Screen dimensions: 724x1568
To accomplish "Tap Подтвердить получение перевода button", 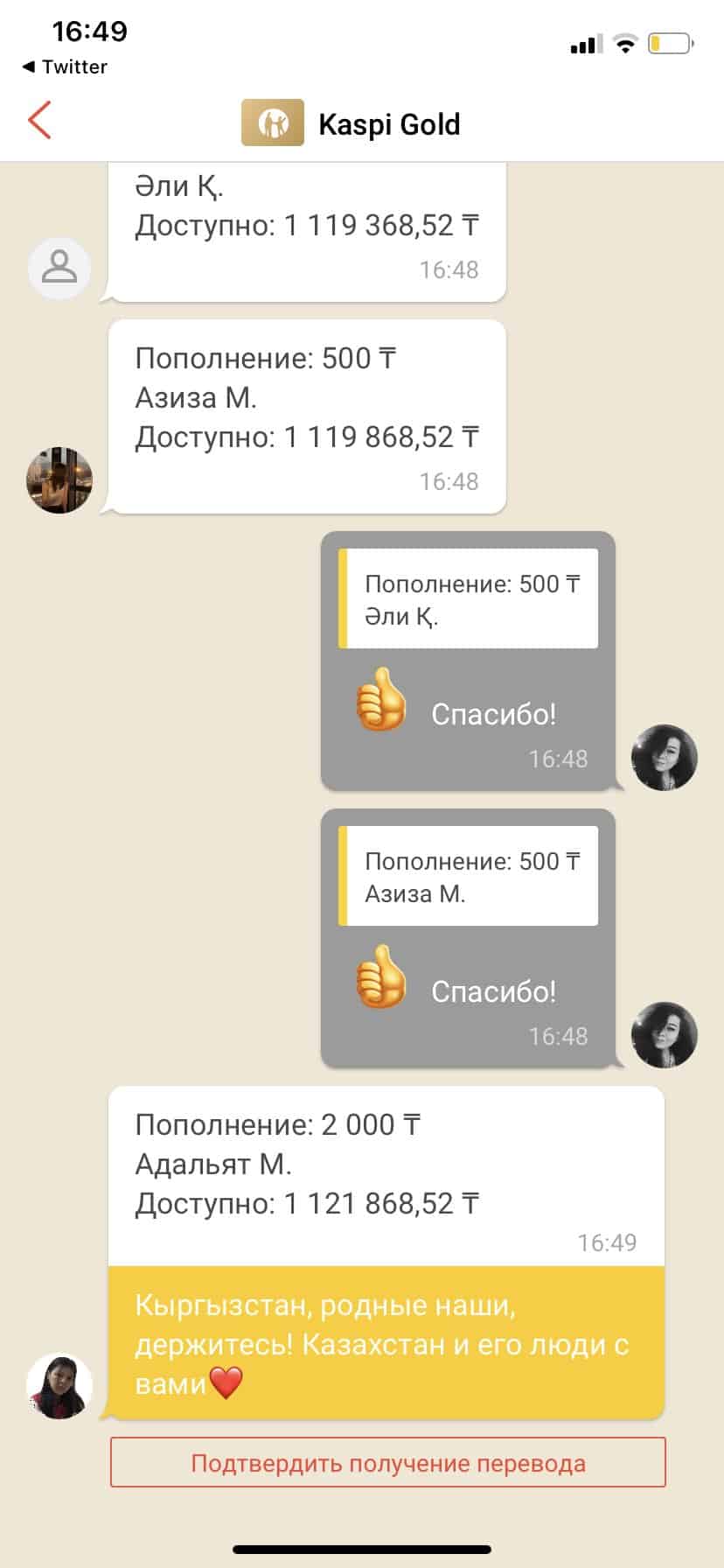I will (387, 1463).
